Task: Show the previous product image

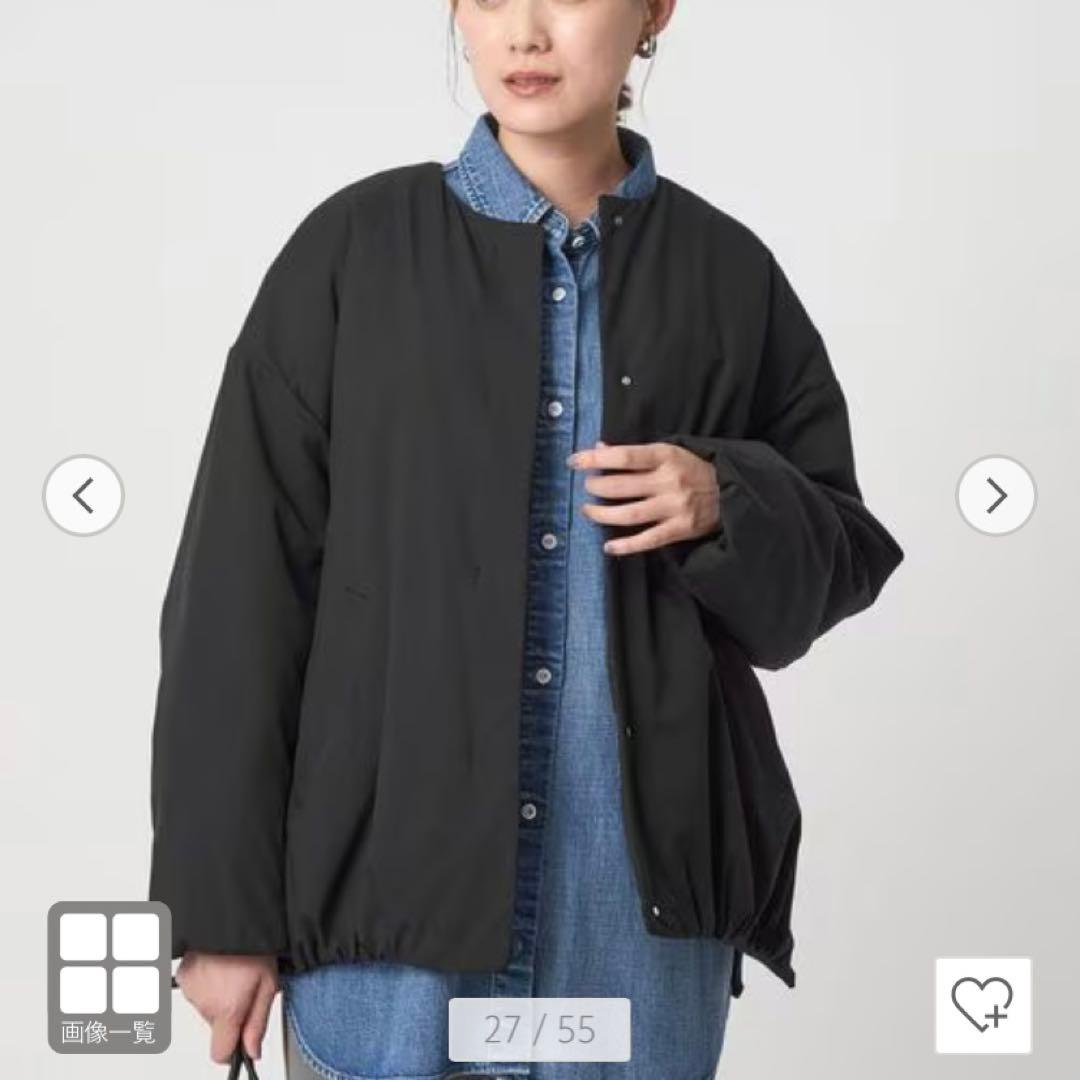Action: [x=83, y=495]
